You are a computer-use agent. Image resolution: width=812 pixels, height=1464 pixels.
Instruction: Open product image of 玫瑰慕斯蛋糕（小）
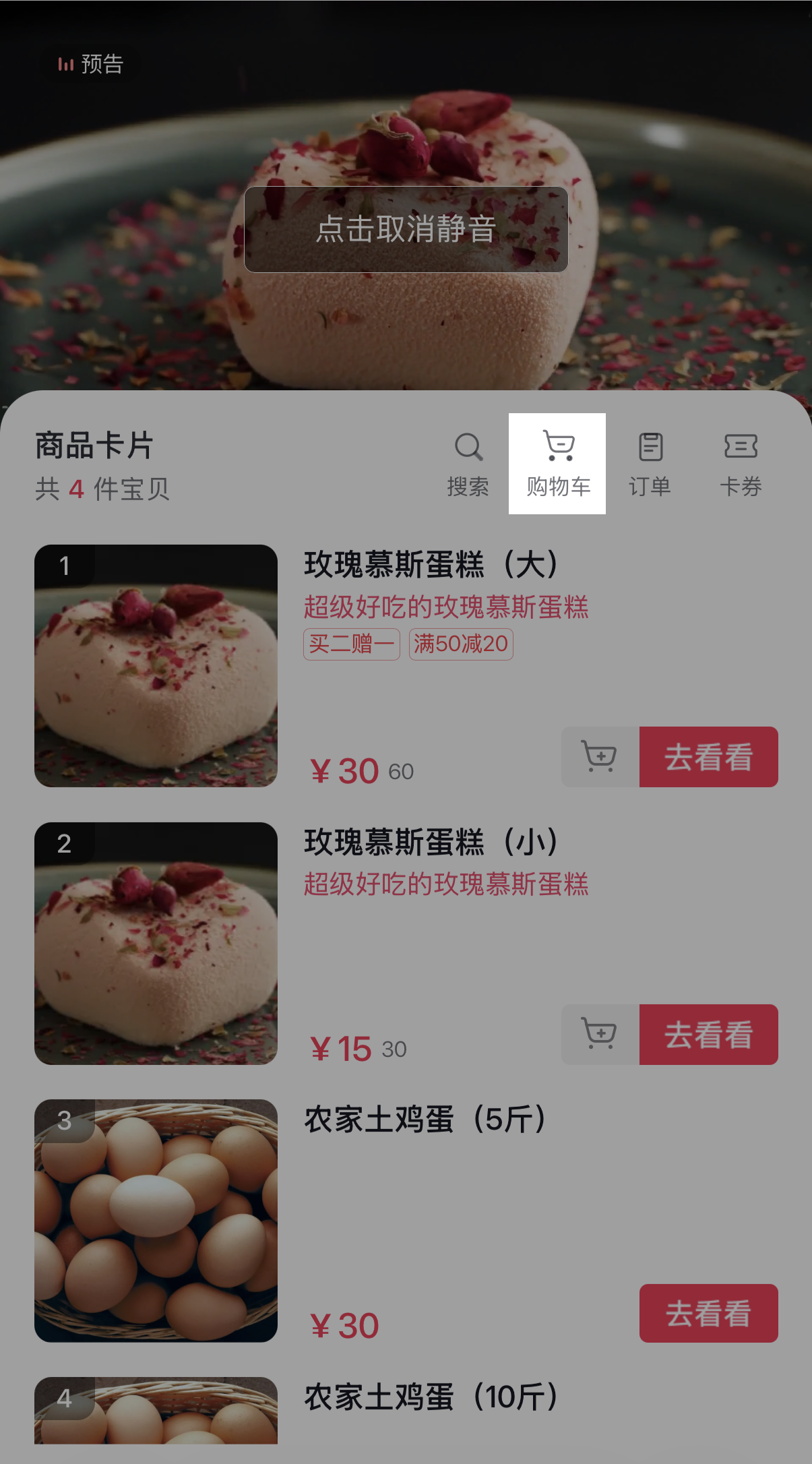[x=156, y=944]
